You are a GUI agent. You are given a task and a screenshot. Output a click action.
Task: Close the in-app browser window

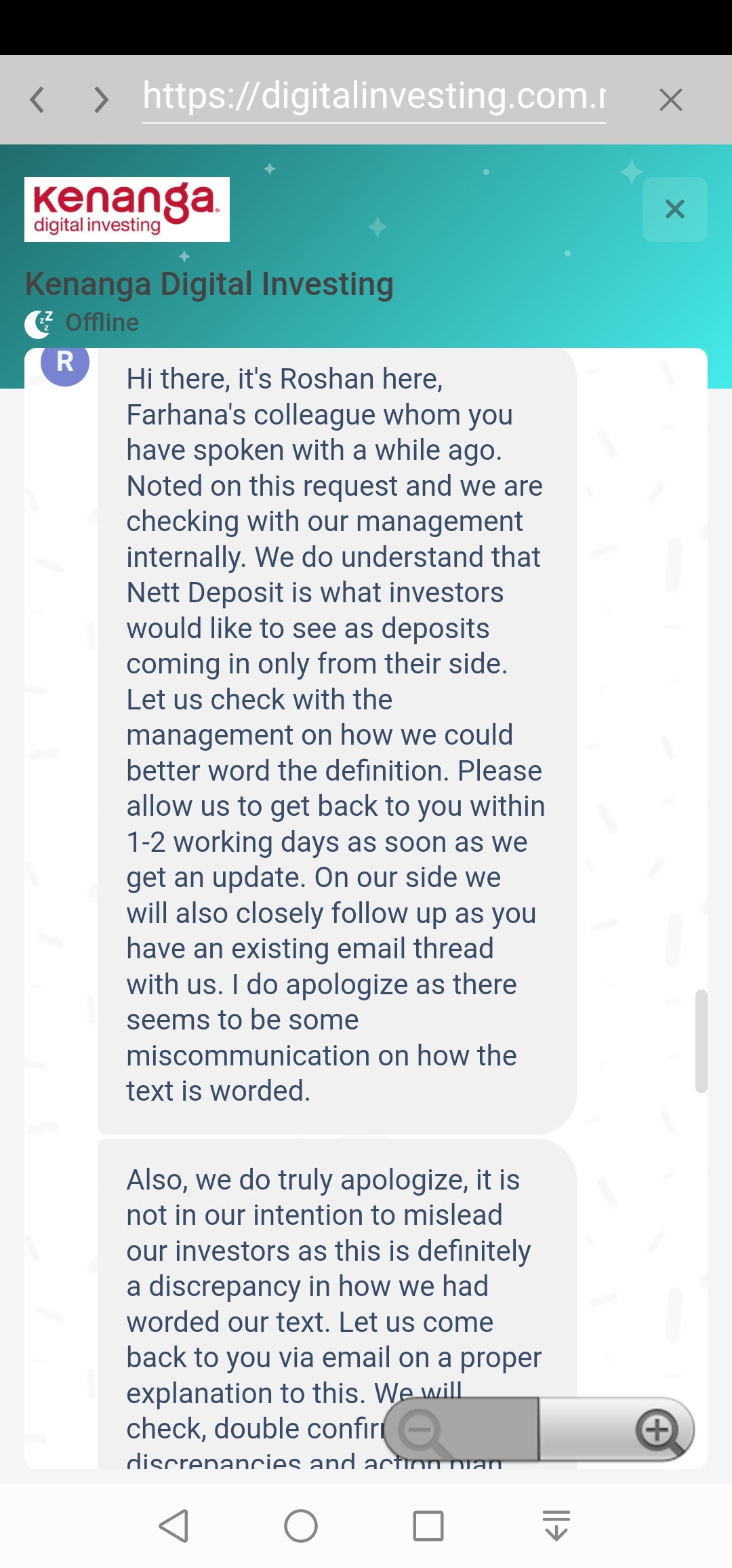671,100
